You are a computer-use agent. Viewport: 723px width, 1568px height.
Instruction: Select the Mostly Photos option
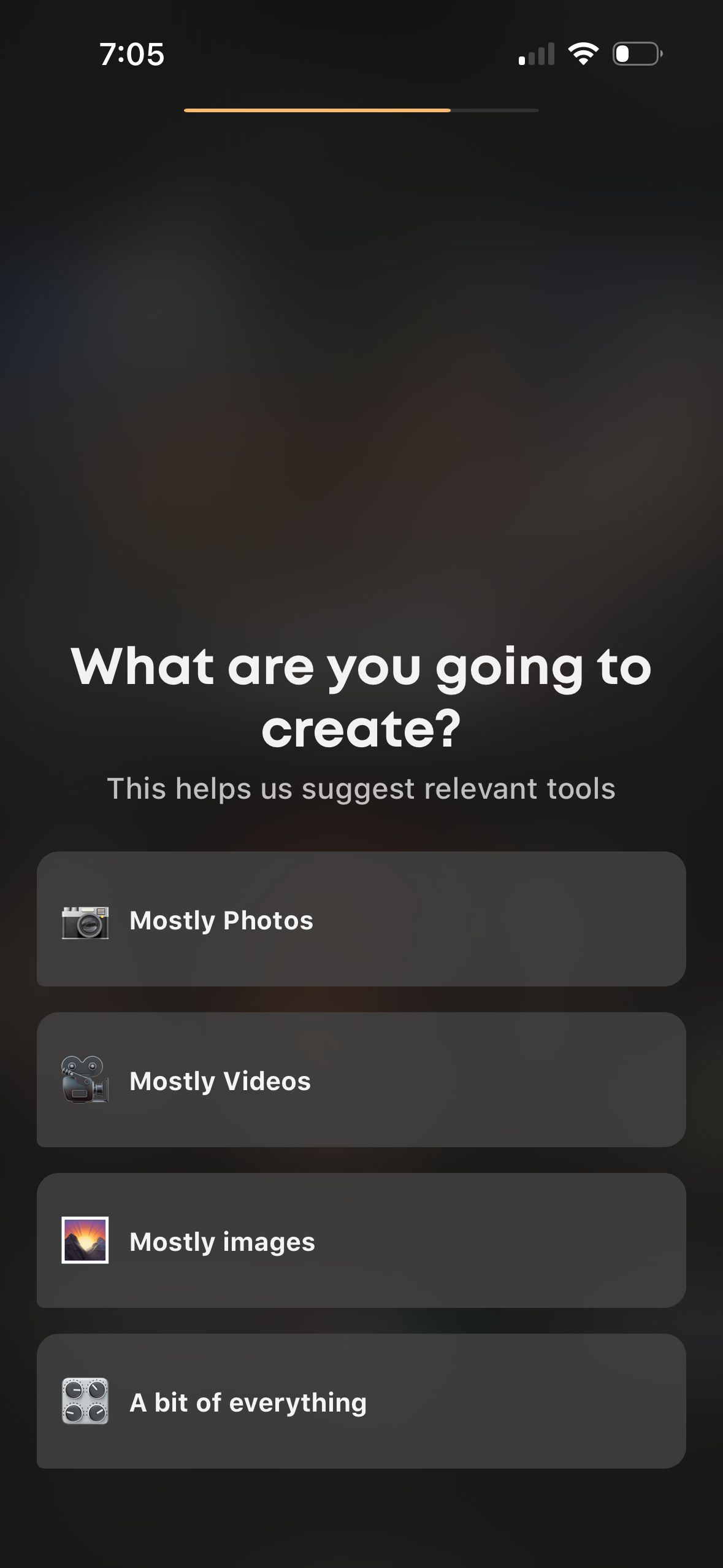(361, 919)
